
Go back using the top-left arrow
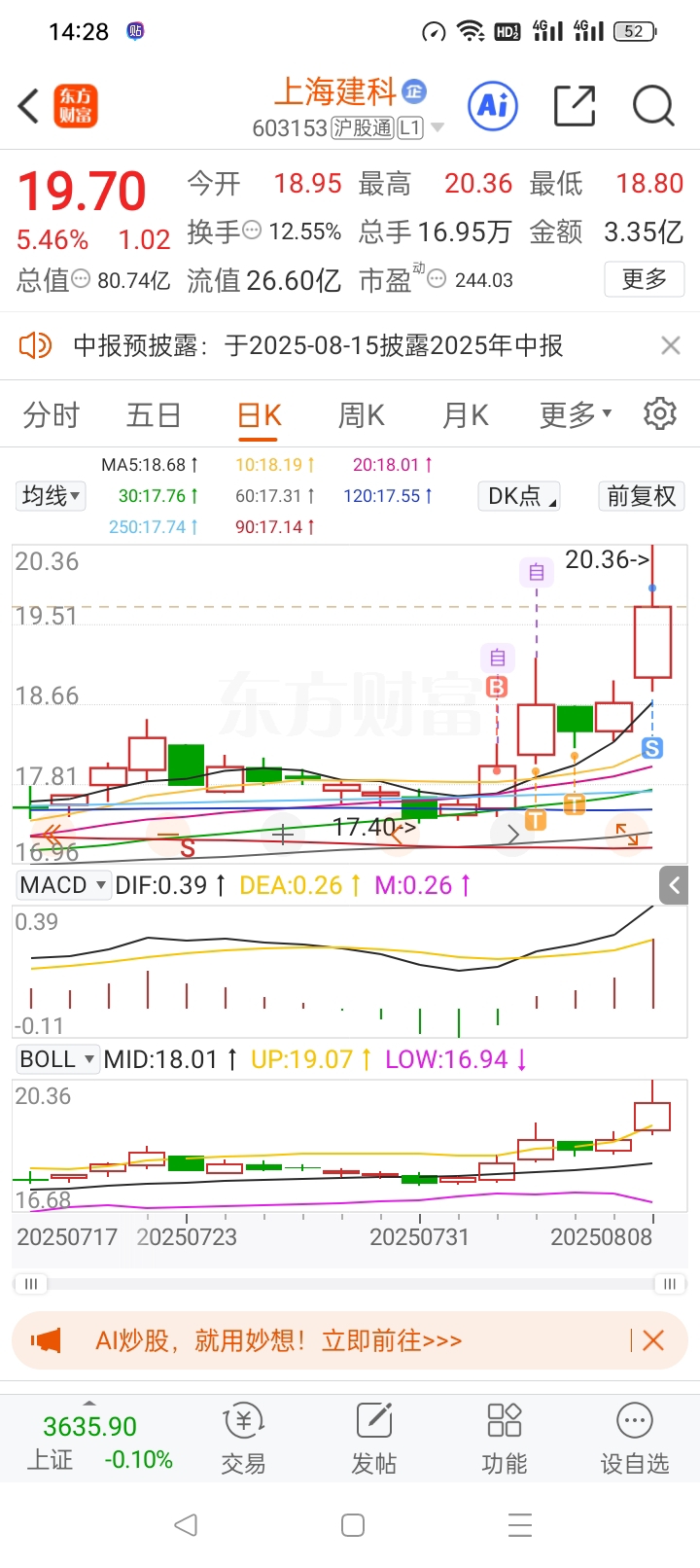point(29,106)
